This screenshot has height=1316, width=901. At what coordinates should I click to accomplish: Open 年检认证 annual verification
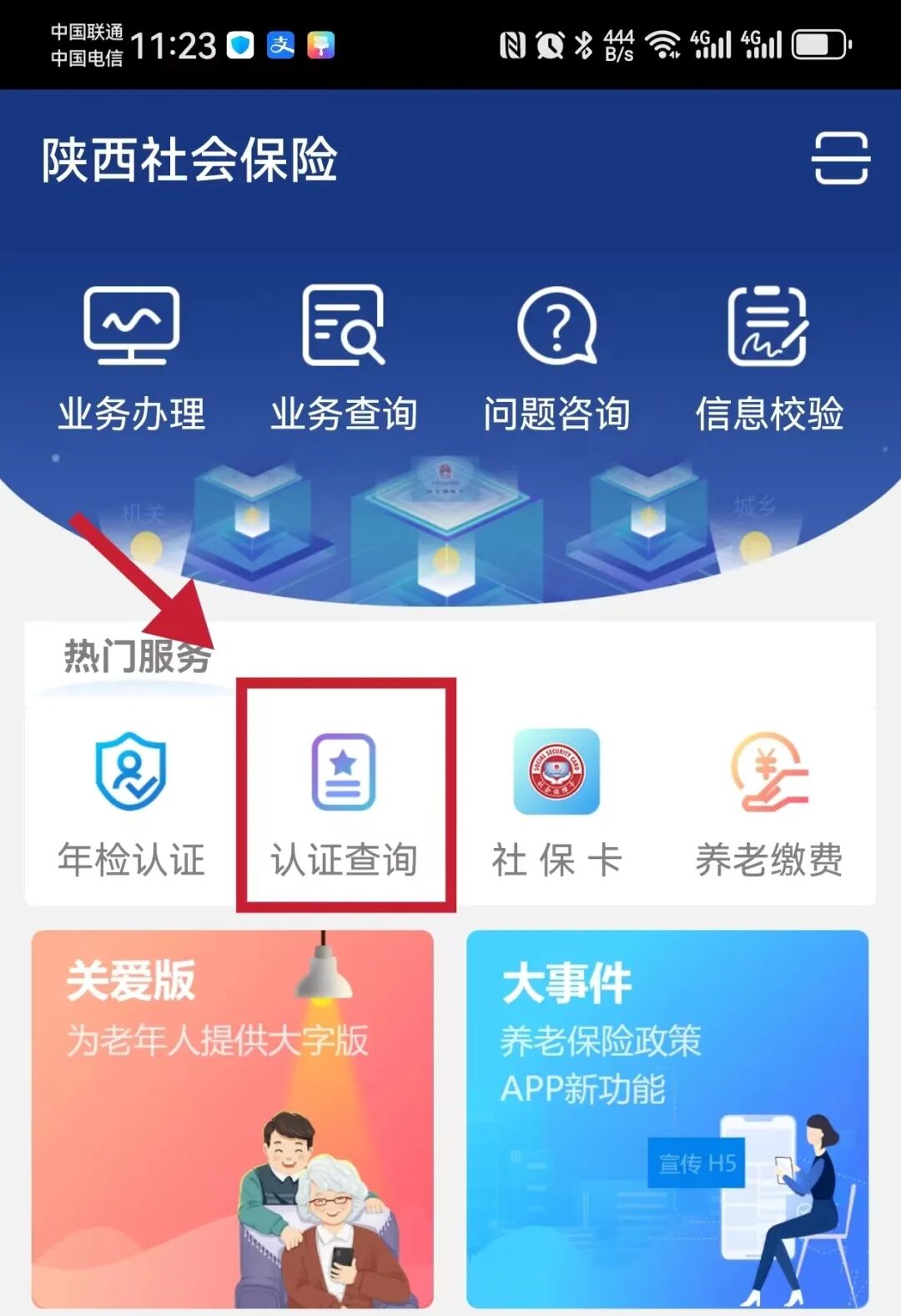point(131,802)
